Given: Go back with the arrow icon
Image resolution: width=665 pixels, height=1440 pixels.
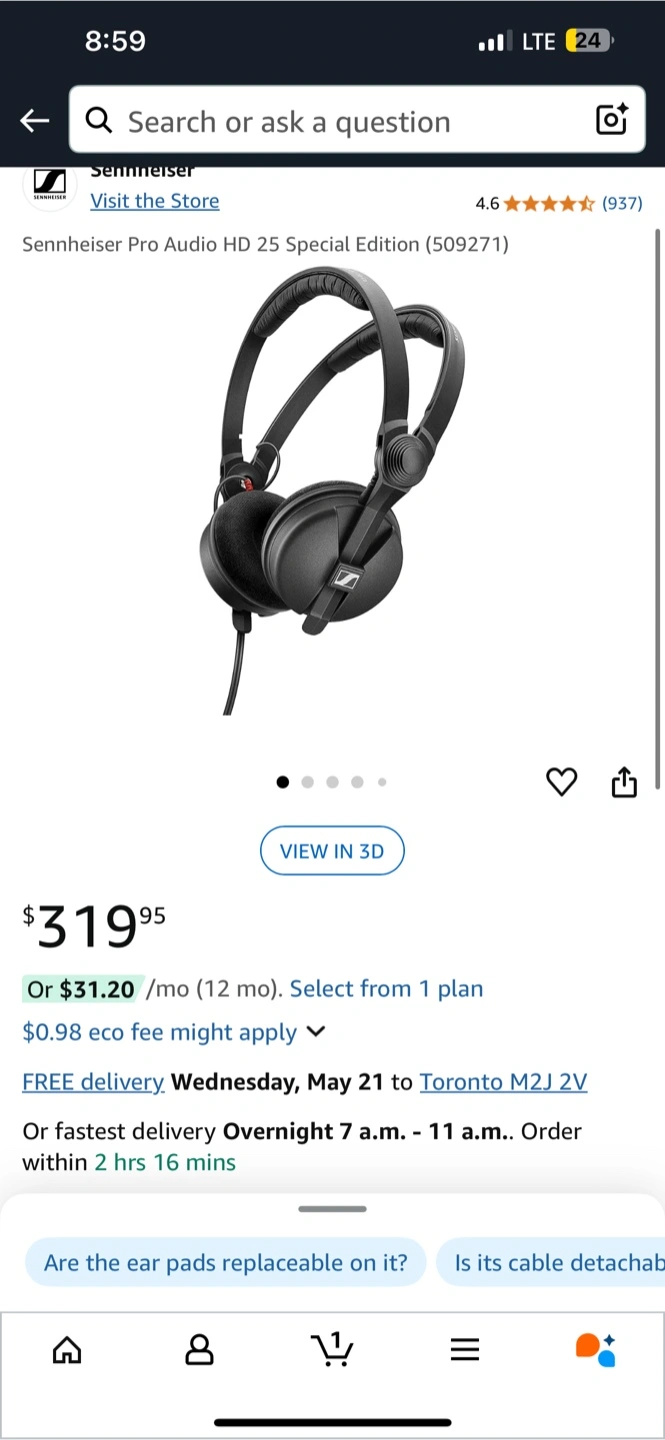Looking at the screenshot, I should point(35,121).
